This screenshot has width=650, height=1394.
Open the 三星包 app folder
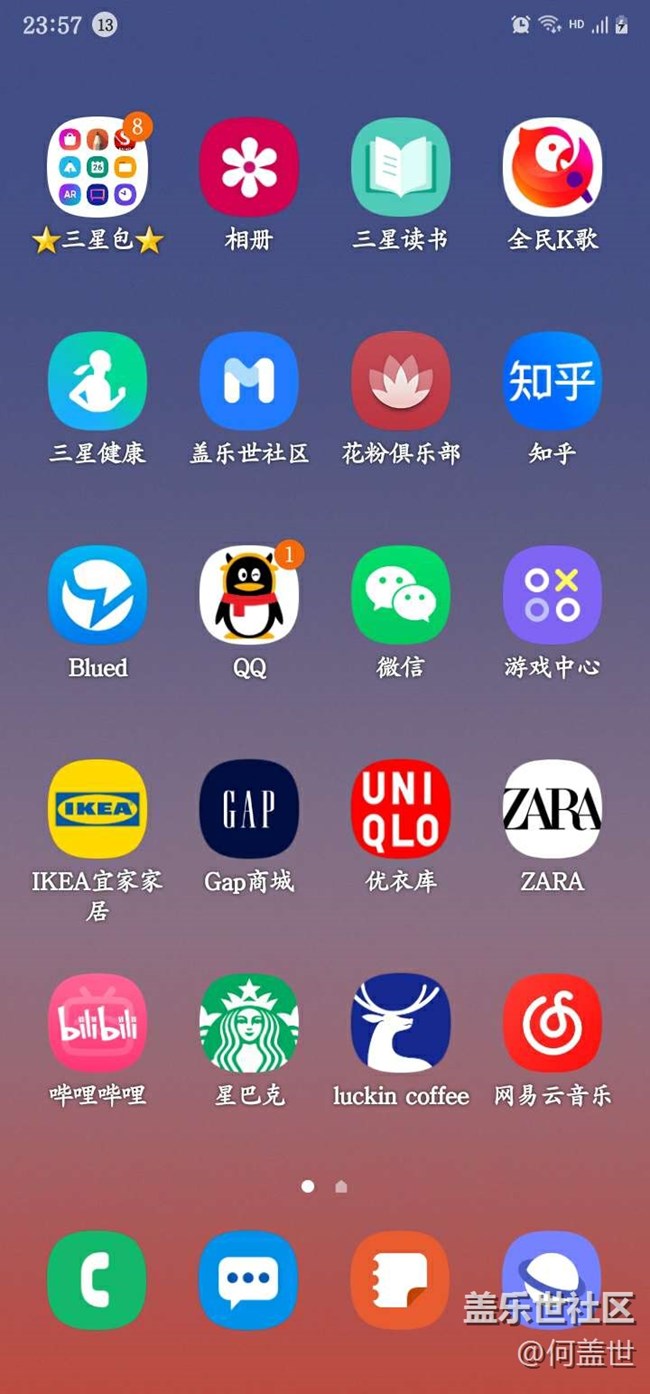tap(97, 168)
